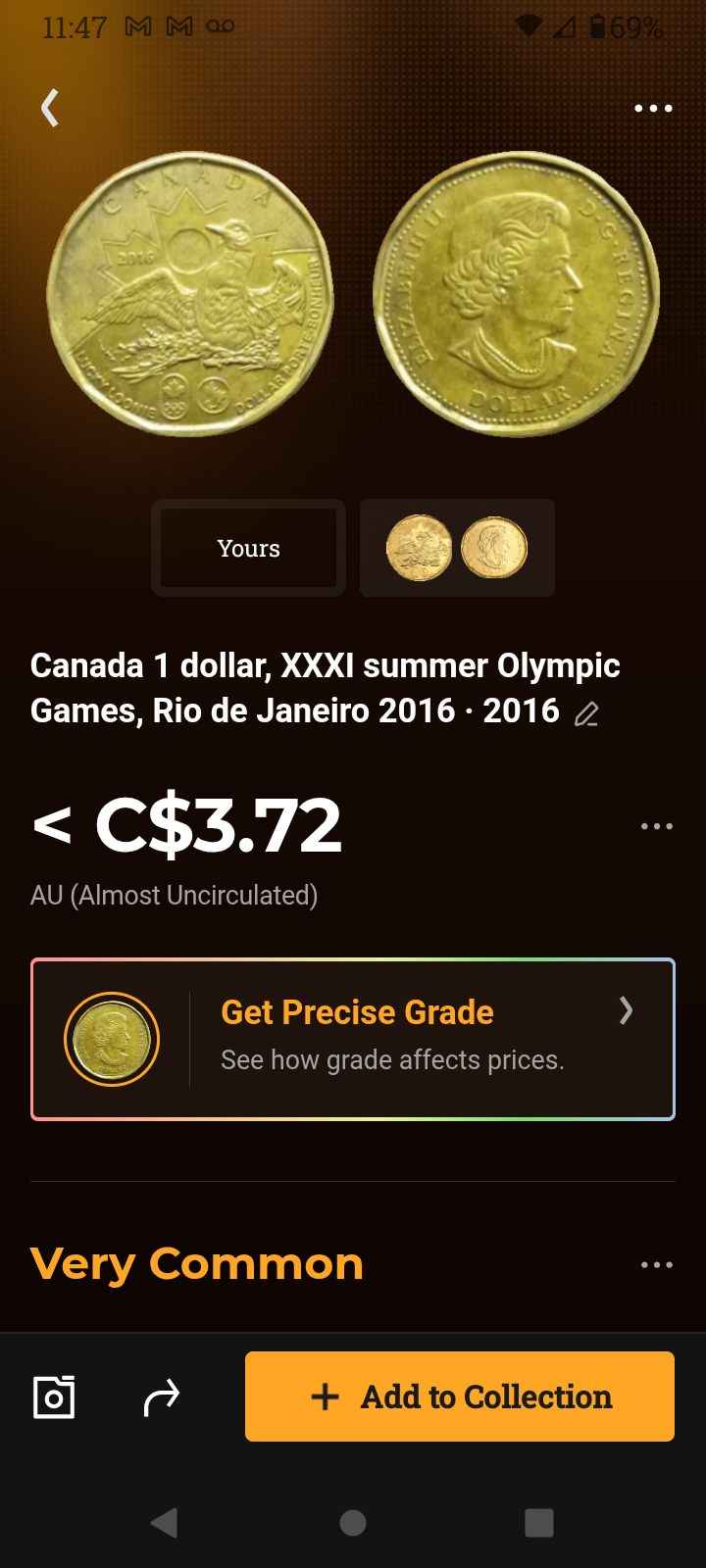Tap the system home button

(x=353, y=1522)
